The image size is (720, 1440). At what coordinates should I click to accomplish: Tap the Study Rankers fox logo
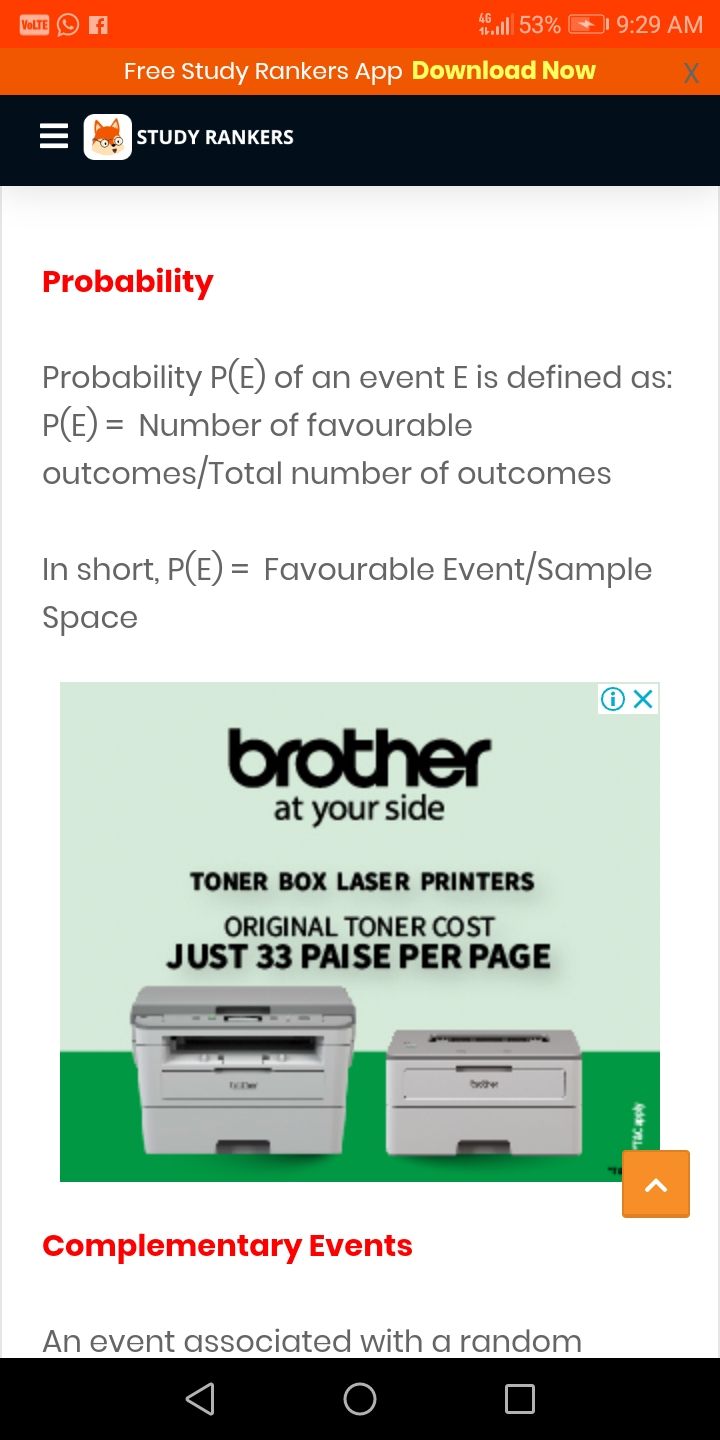107,136
